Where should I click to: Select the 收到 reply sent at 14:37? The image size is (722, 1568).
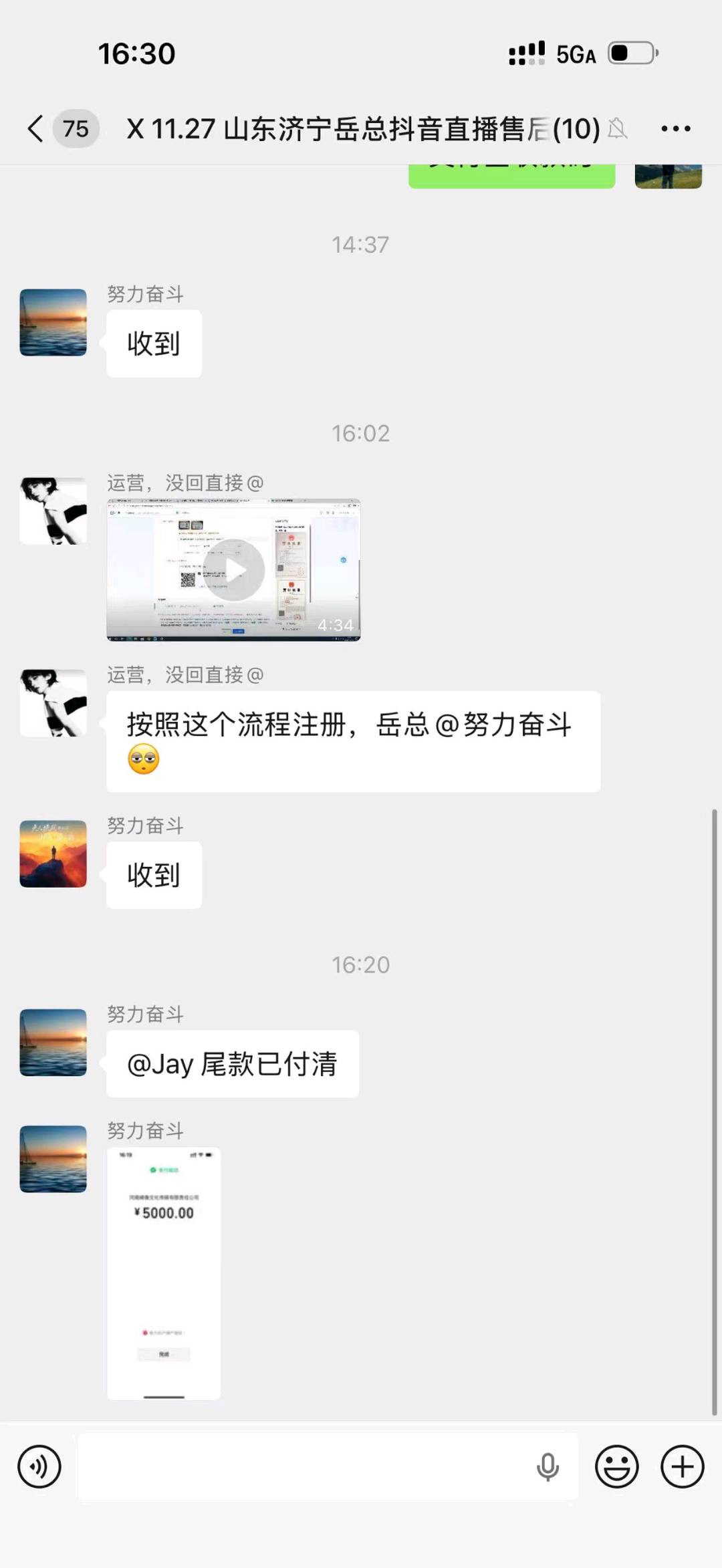(x=153, y=342)
